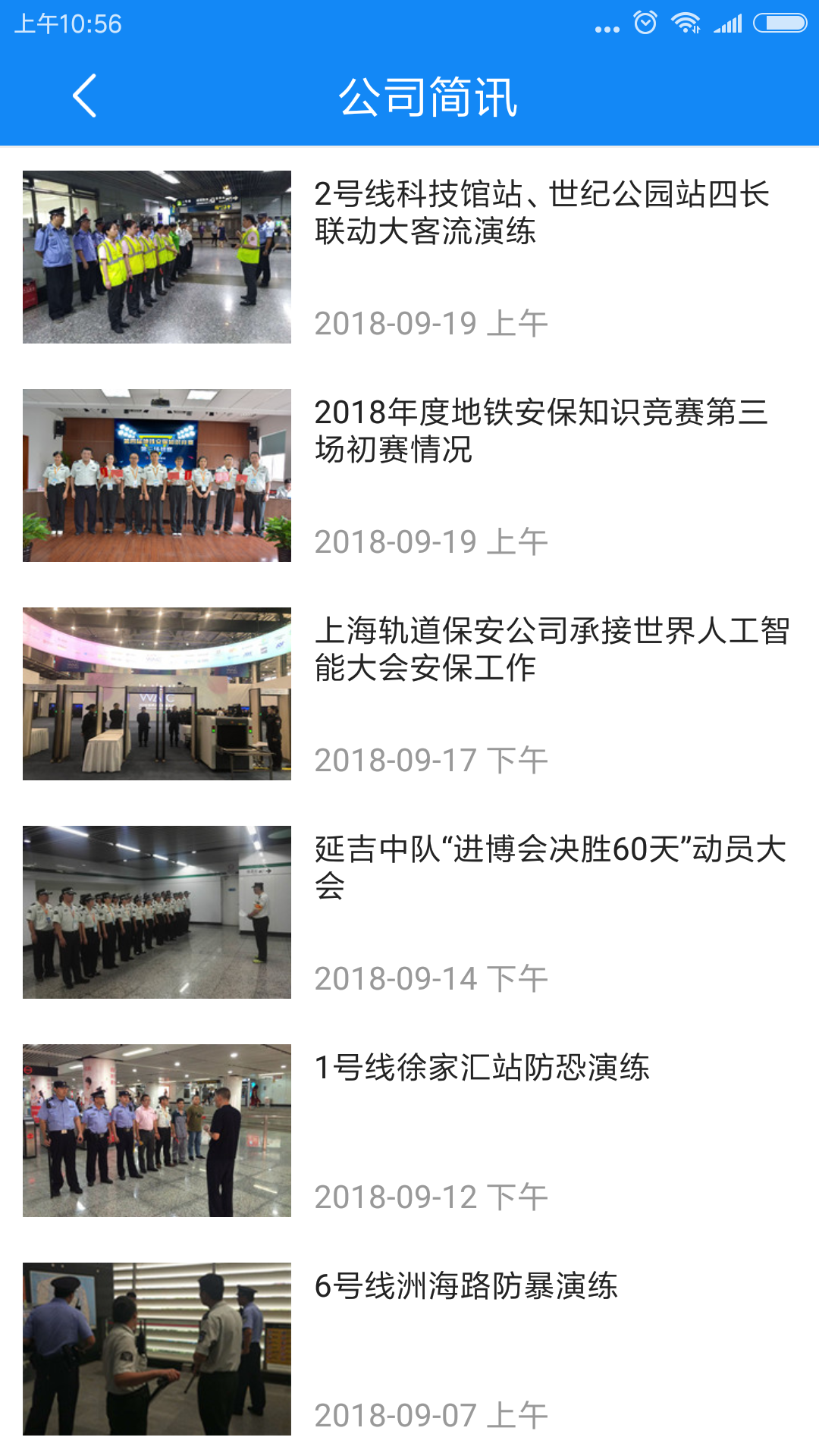Image resolution: width=819 pixels, height=1456 pixels.
Task: Read the 世界人工智能大会安保工作 article
Action: click(x=551, y=650)
